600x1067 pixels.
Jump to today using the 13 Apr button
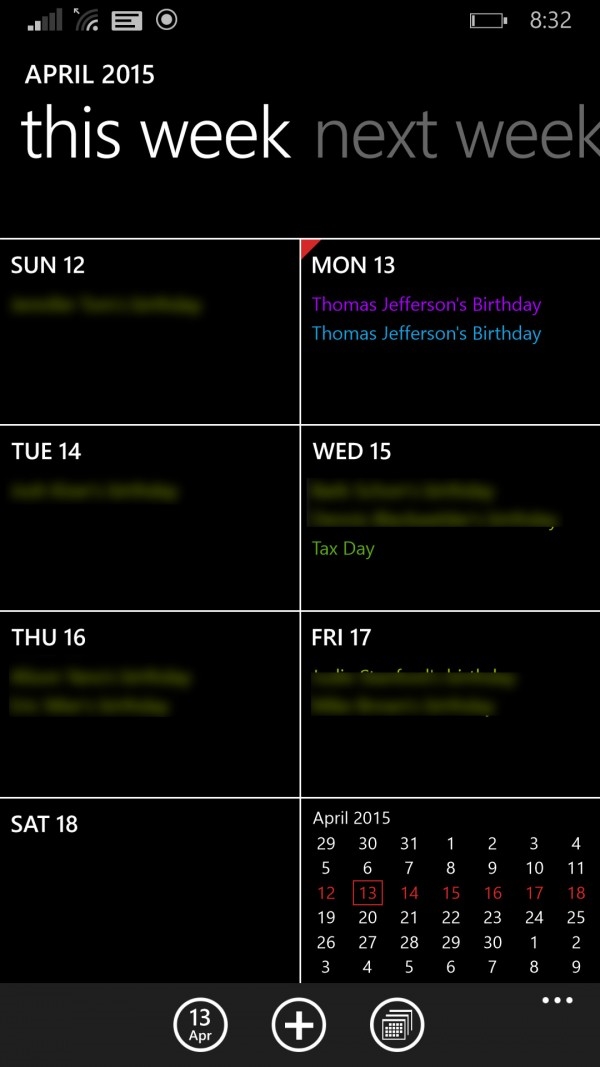click(200, 1025)
